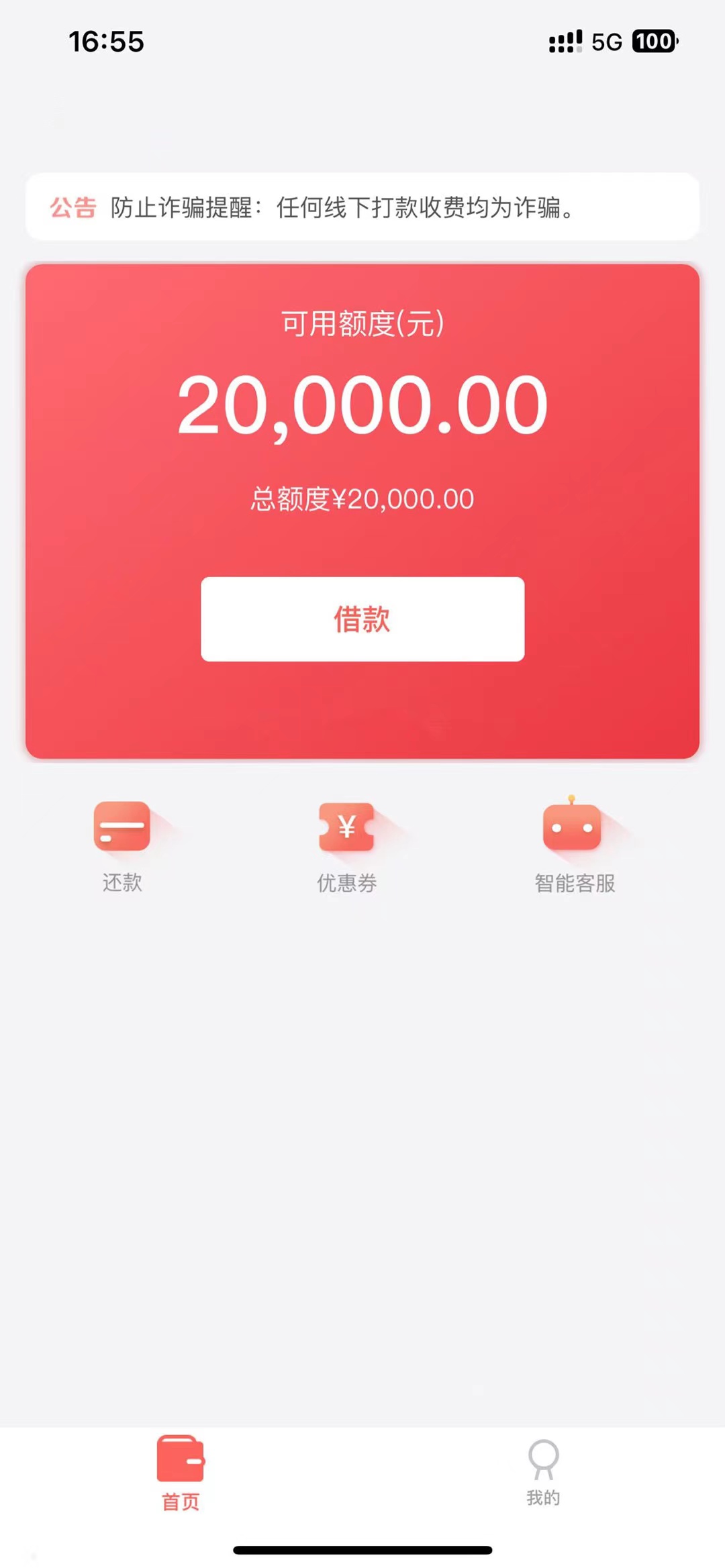Open the 优惠券 coupons shortcut

click(346, 847)
